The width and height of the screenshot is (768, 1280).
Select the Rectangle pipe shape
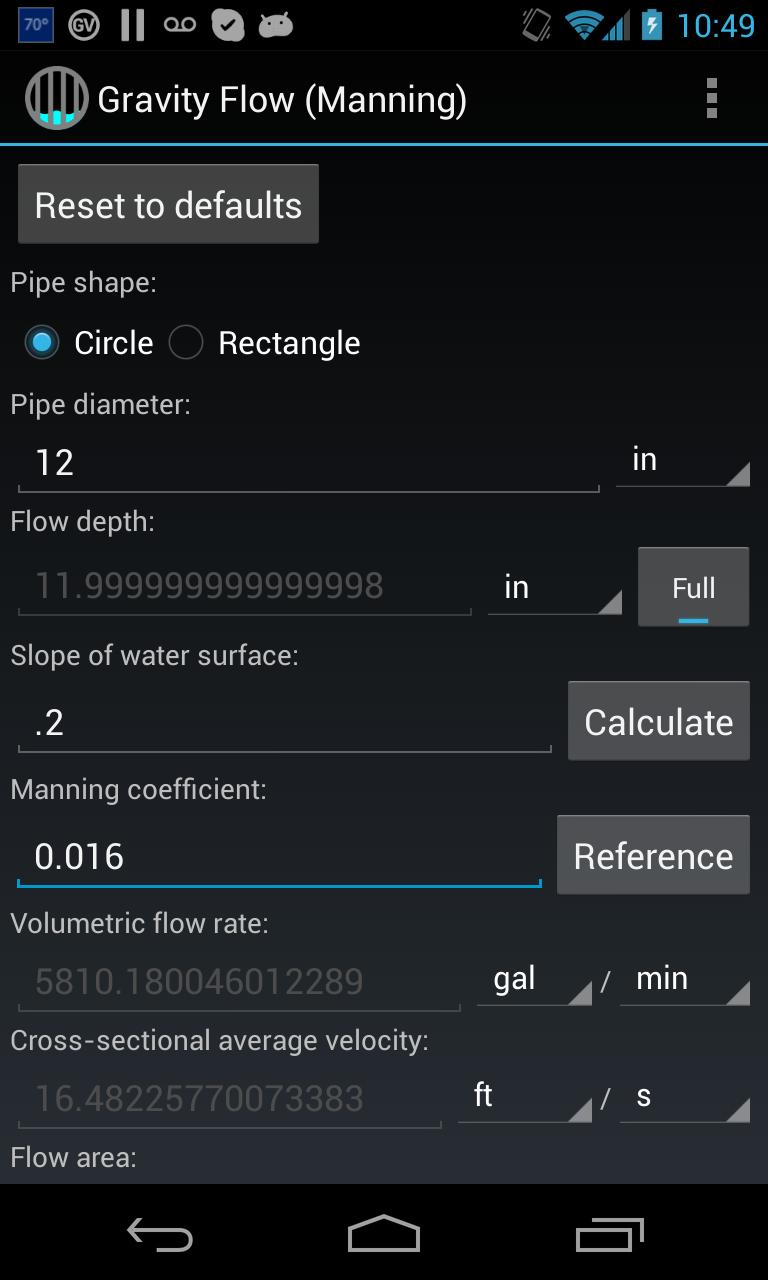[x=186, y=342]
